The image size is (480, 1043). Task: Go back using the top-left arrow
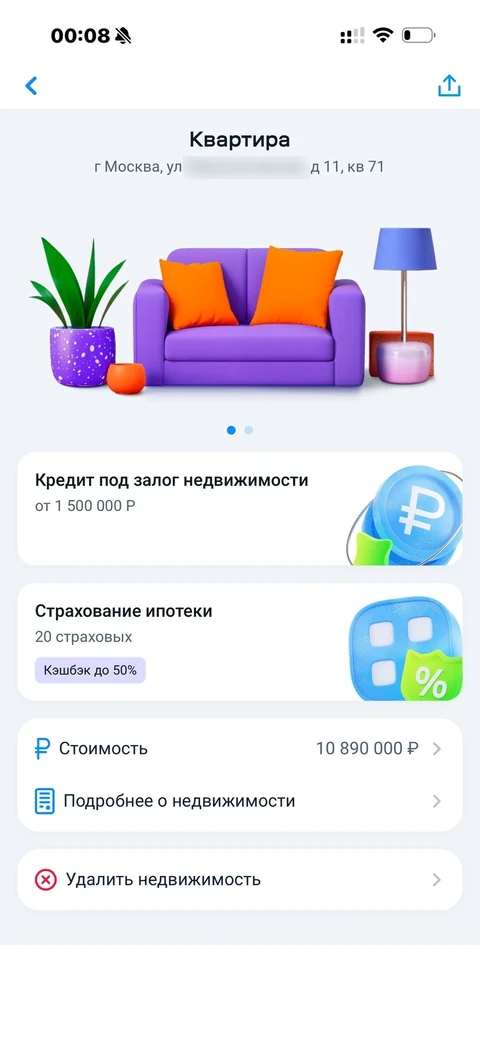31,86
